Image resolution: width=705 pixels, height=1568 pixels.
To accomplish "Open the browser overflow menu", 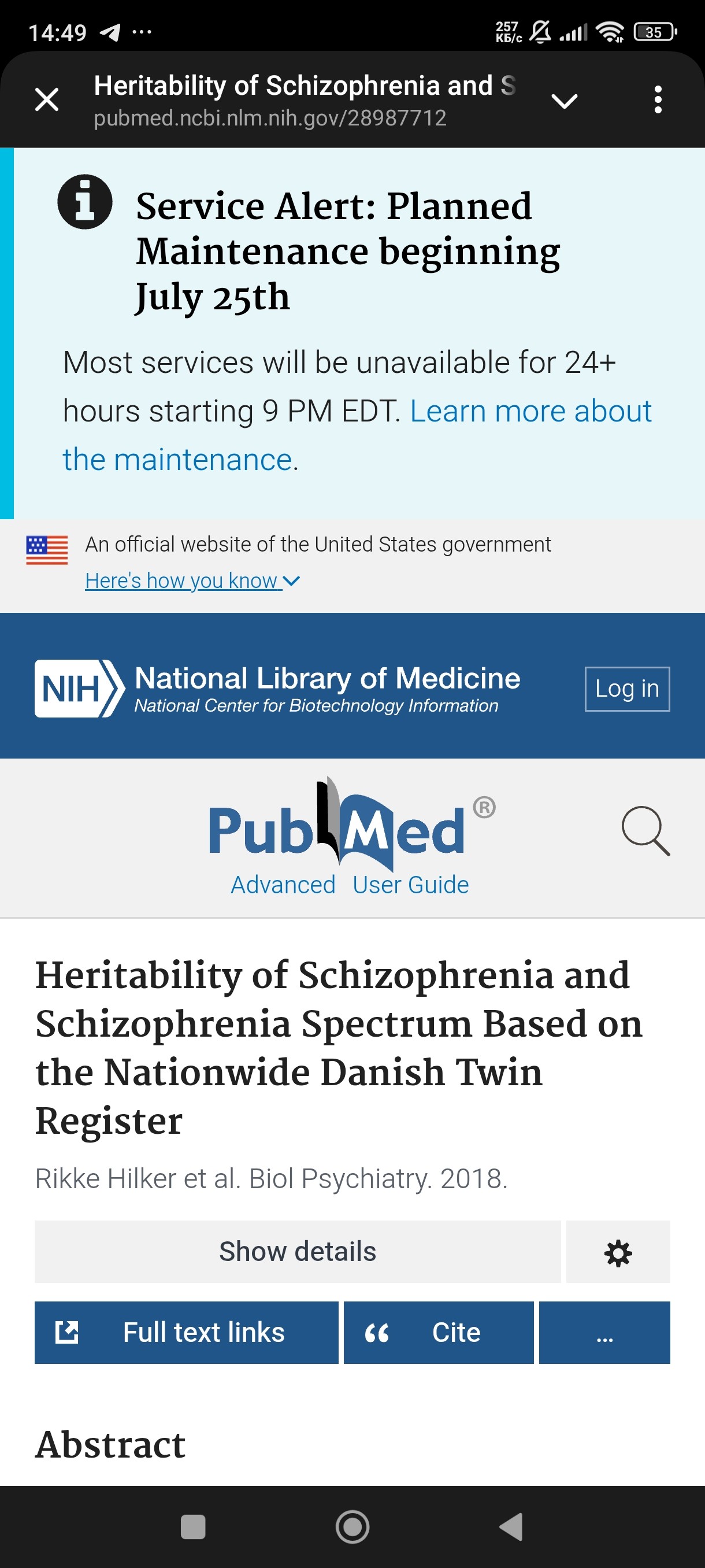I will click(x=658, y=100).
